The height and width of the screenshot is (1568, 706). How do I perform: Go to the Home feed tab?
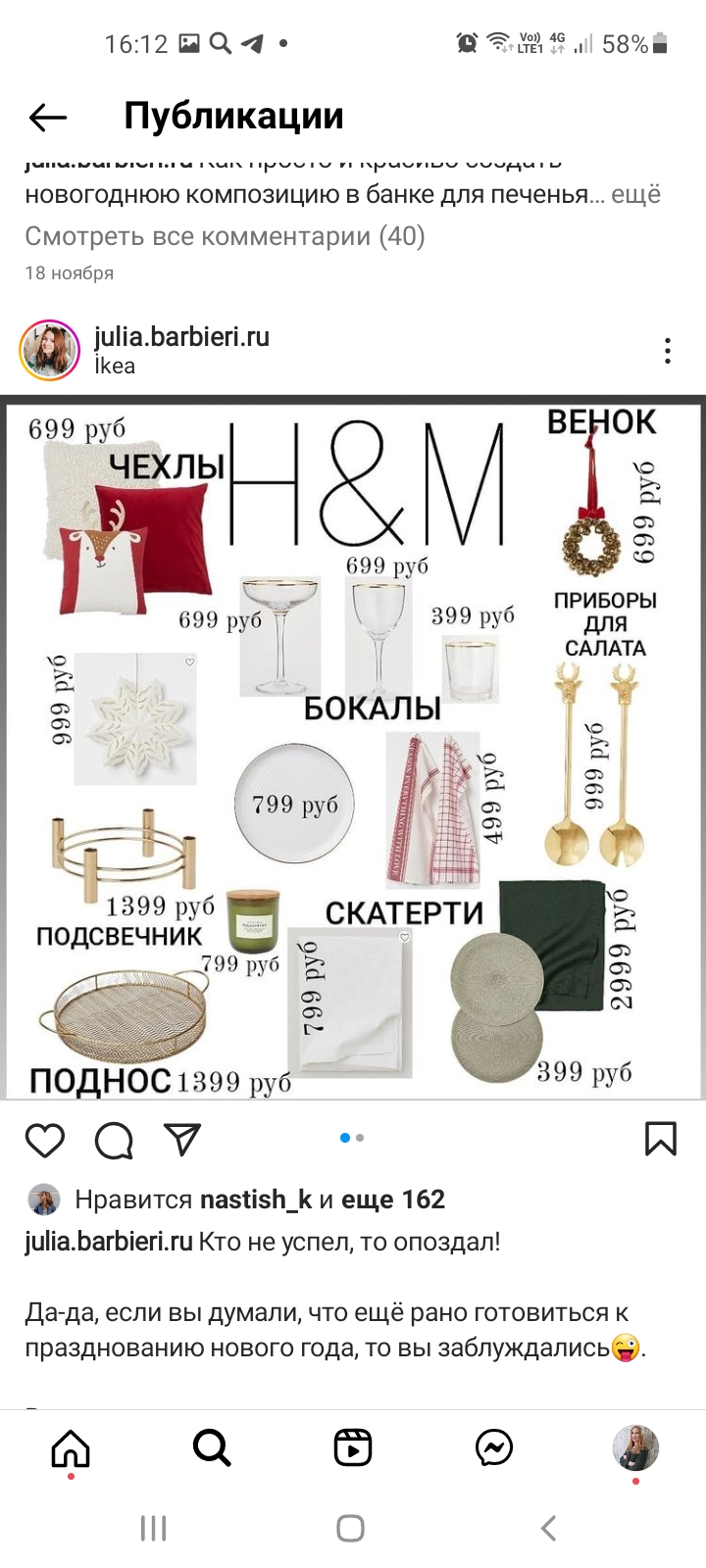[71, 1447]
